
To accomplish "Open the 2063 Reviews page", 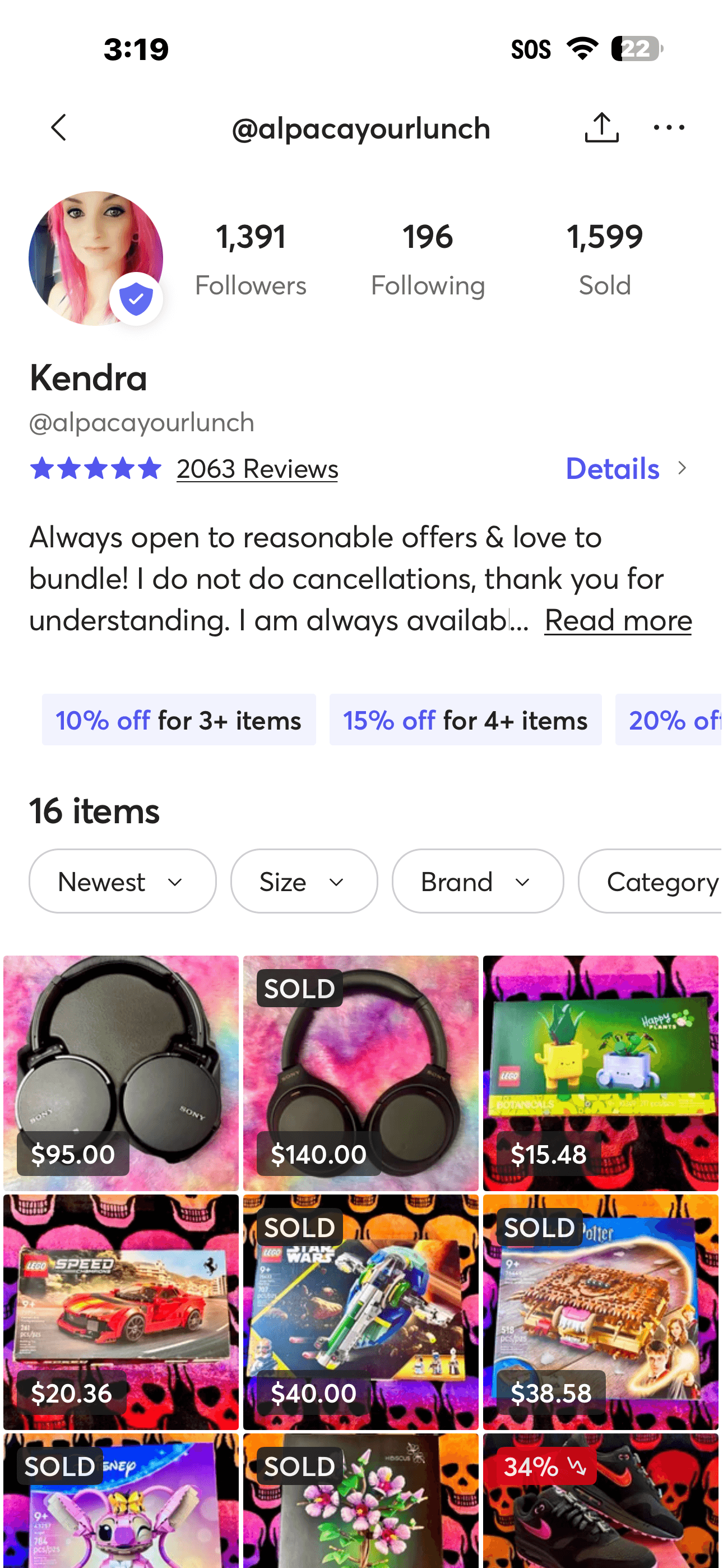I will click(x=256, y=469).
